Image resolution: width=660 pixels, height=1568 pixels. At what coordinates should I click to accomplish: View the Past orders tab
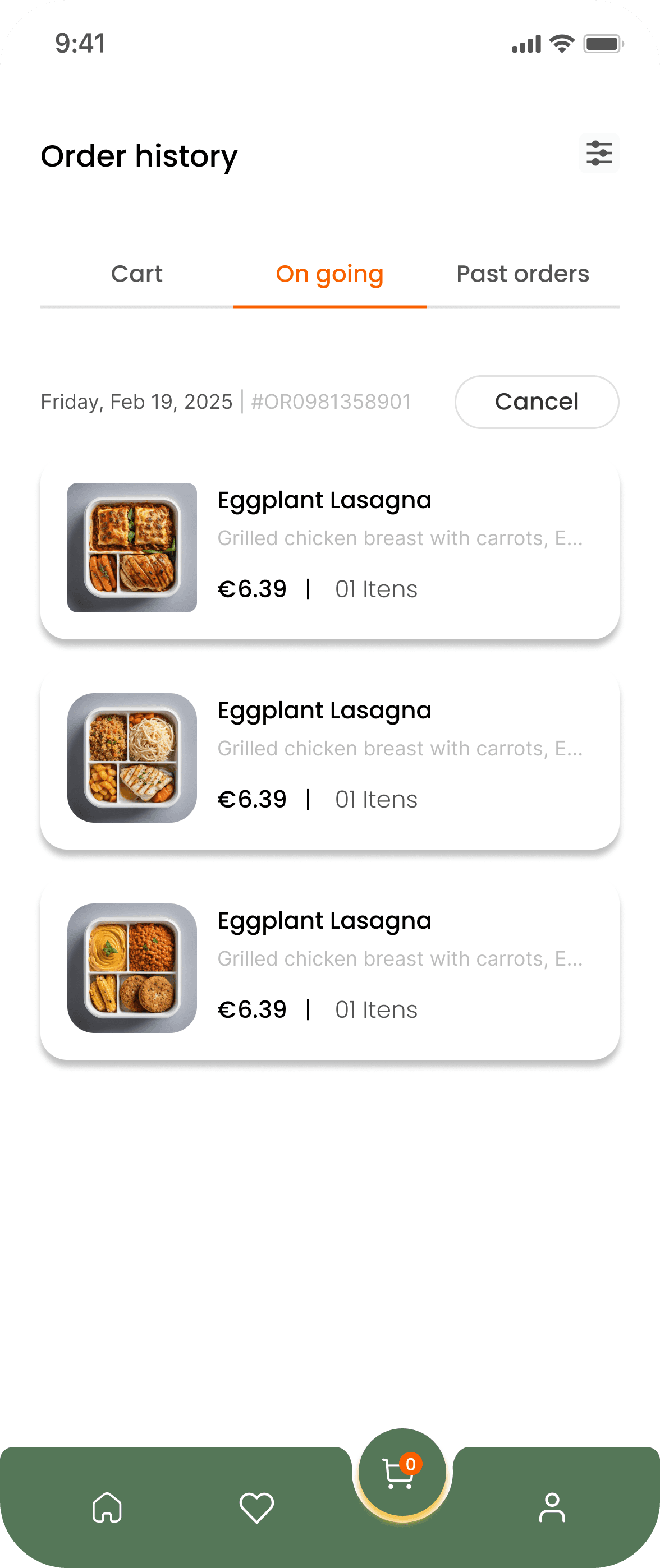[522, 275]
